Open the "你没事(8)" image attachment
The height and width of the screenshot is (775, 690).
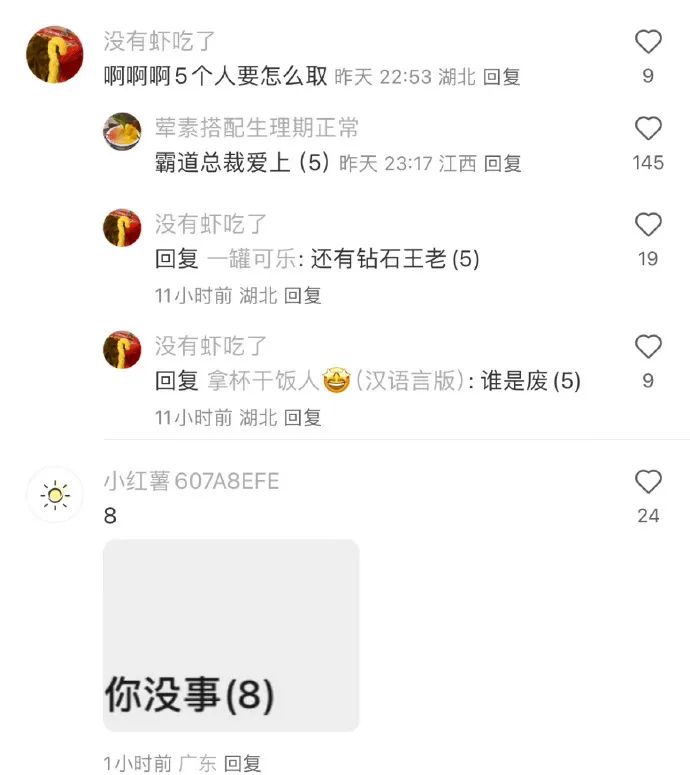(x=231, y=635)
